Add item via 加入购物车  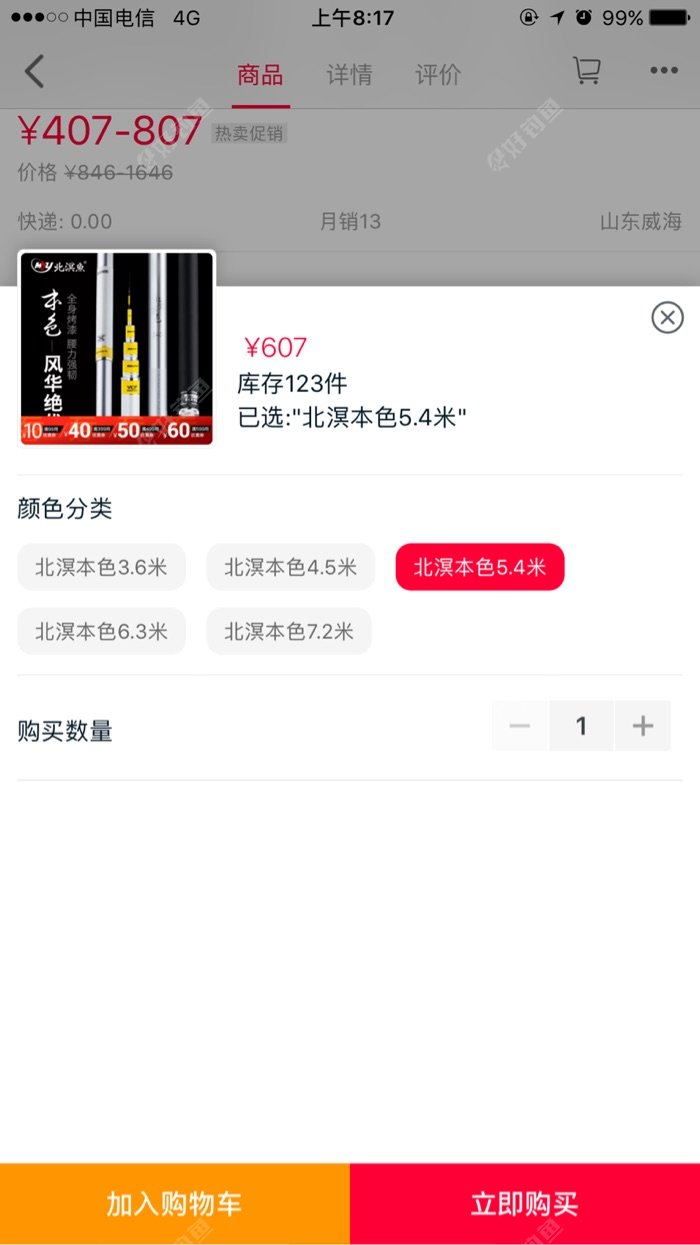[x=175, y=1204]
